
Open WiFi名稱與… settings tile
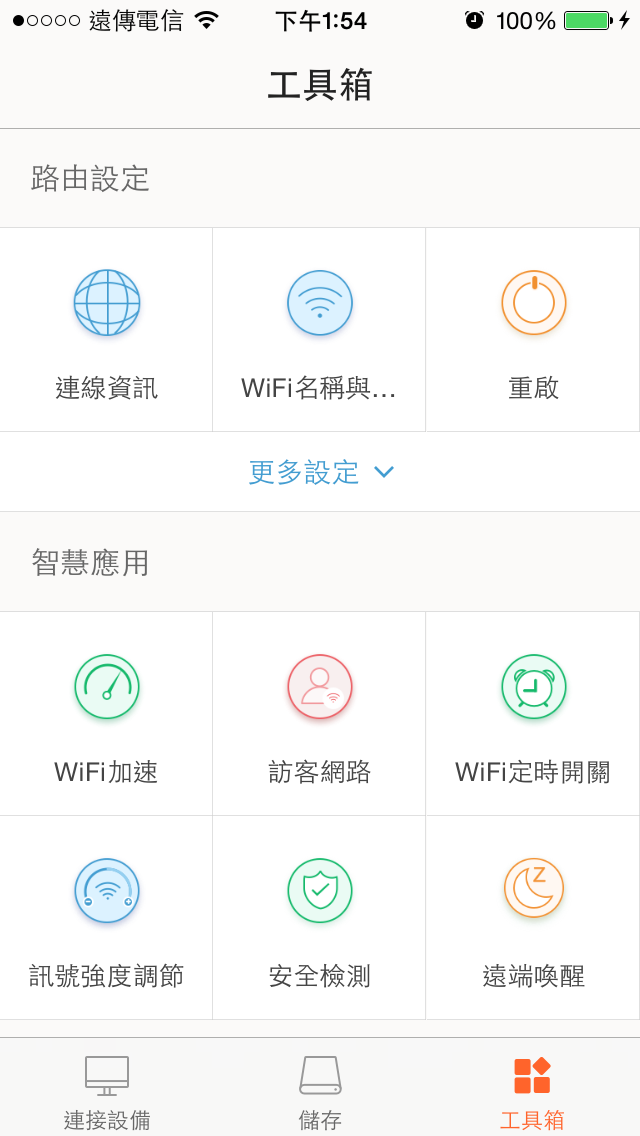(x=319, y=330)
